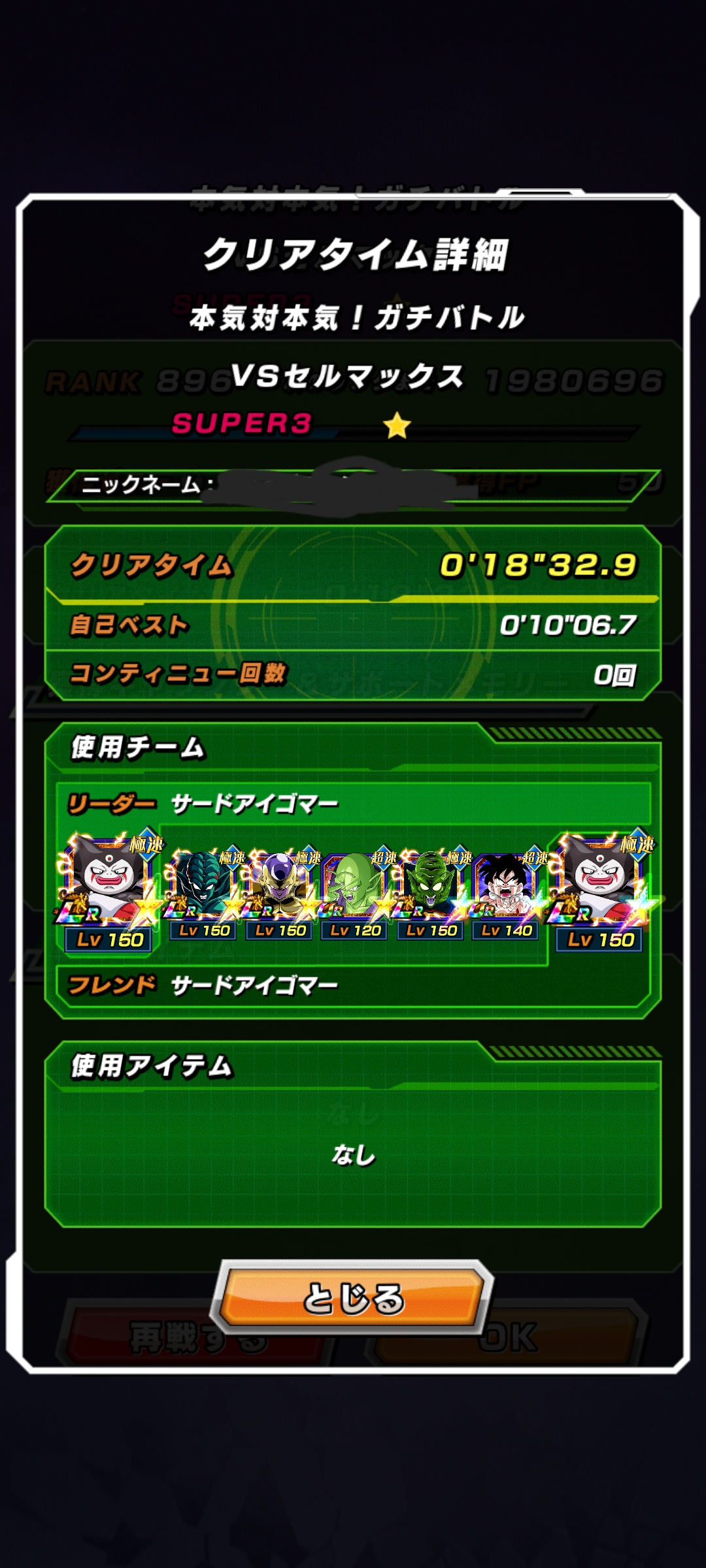Close the clear time details dialog
The height and width of the screenshot is (1568, 706).
click(x=353, y=1298)
